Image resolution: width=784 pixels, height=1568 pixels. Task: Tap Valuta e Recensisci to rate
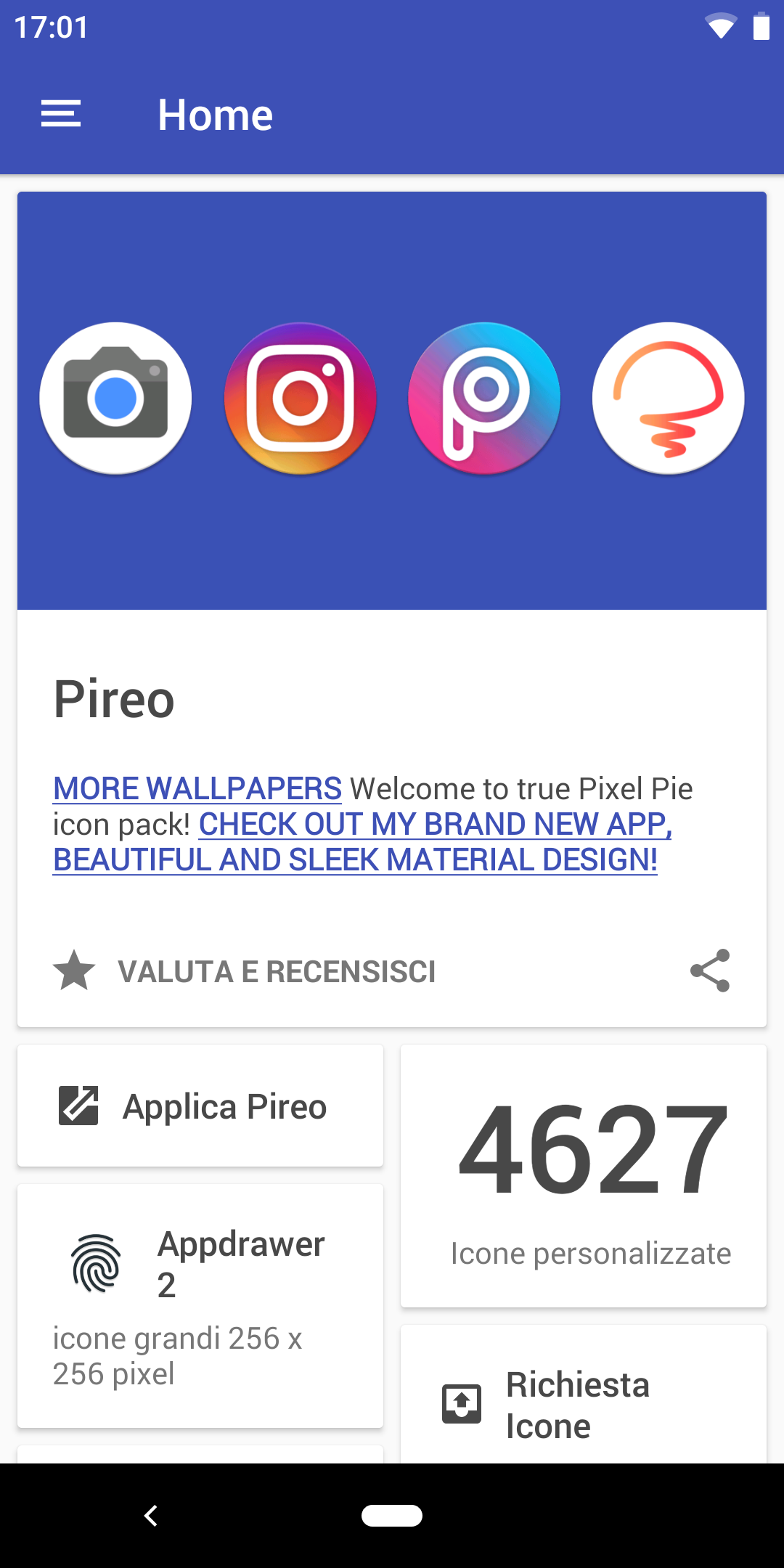click(x=245, y=971)
